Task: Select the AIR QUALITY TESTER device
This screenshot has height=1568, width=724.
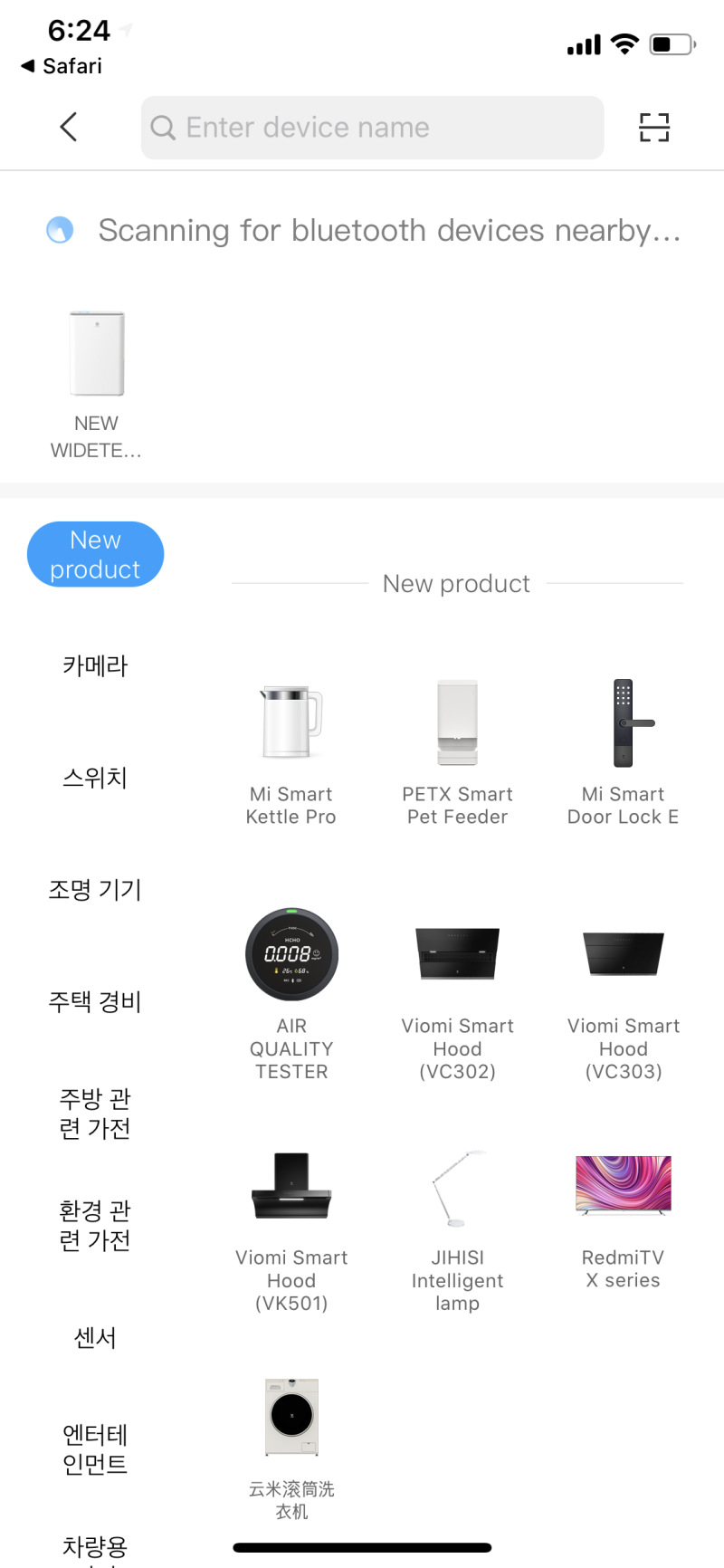Action: click(x=291, y=995)
